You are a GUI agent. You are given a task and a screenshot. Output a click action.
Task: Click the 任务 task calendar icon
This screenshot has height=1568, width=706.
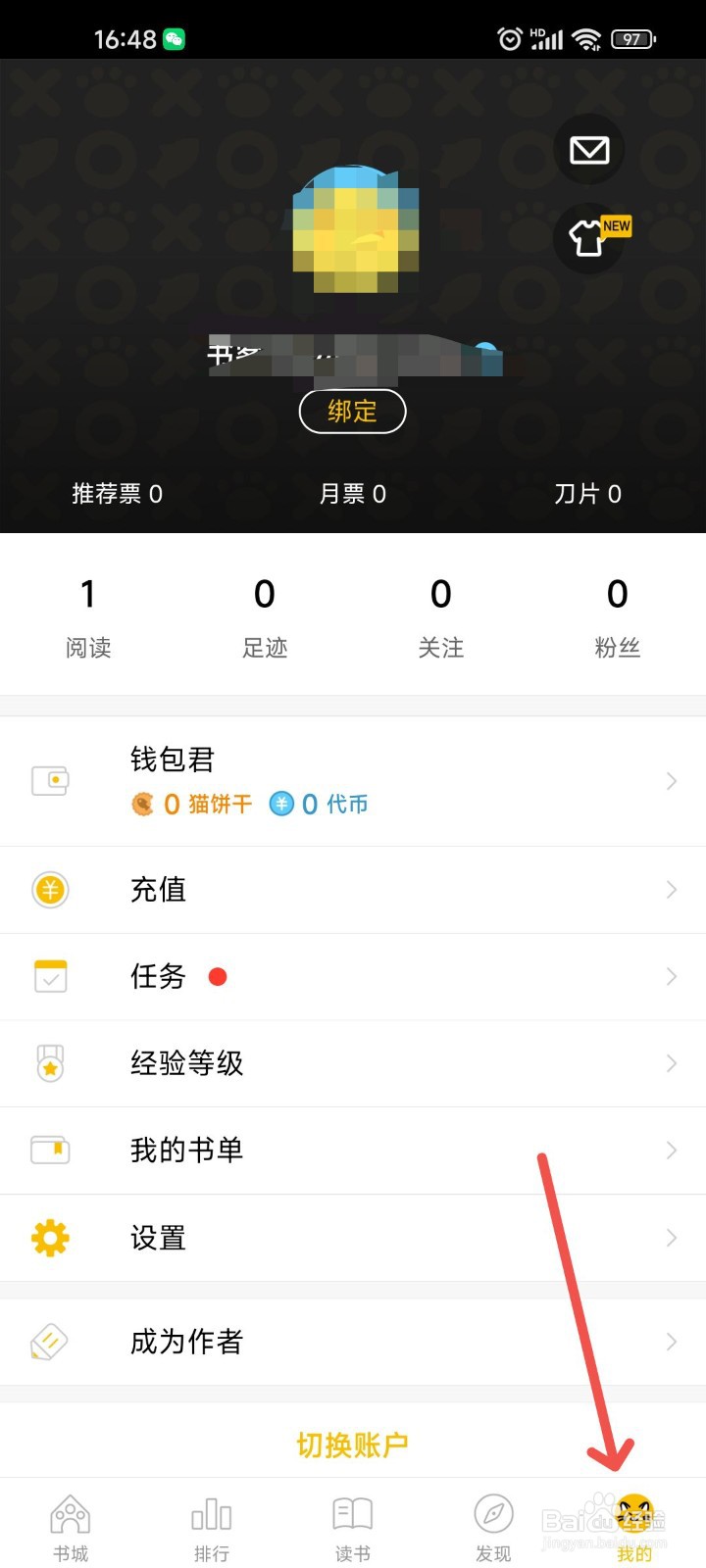(x=51, y=976)
